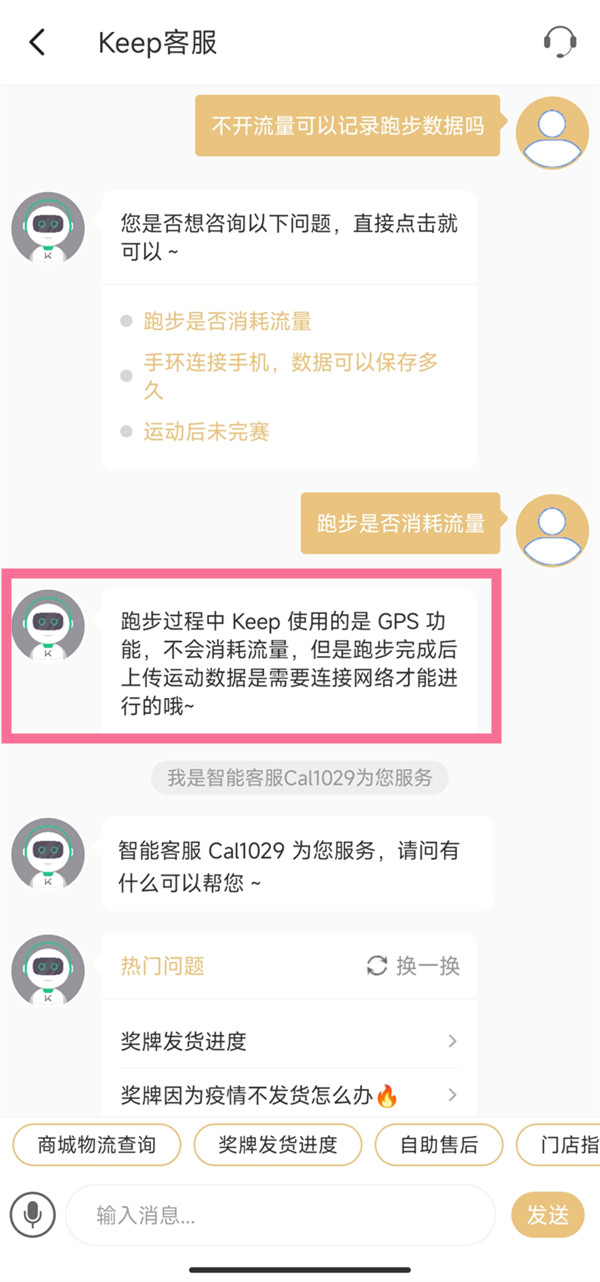Tap the 商城物流查询 chip
Screen dimensions: 600x1282
tap(97, 1146)
